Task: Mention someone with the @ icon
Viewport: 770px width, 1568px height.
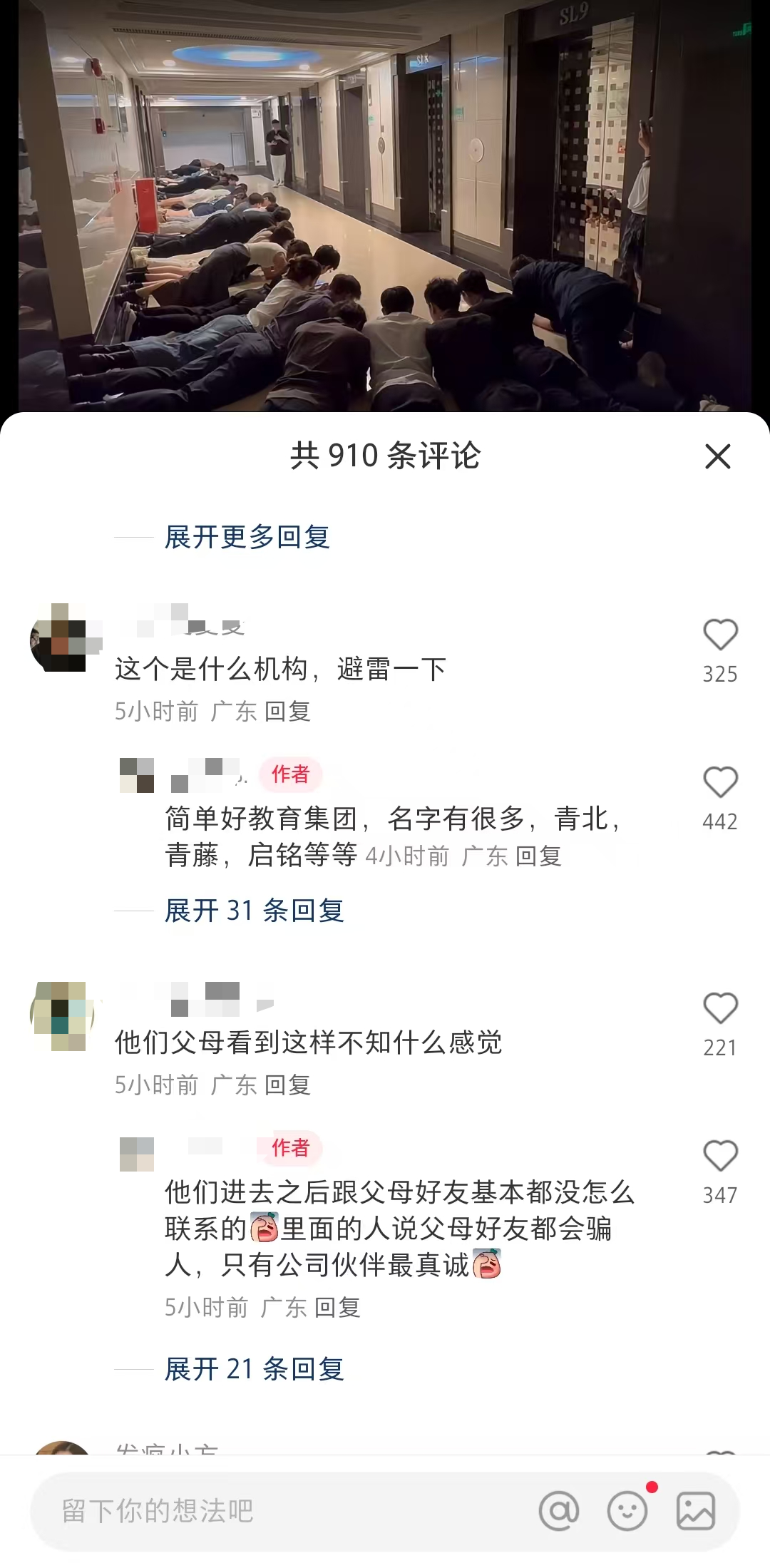Action: point(559,1511)
